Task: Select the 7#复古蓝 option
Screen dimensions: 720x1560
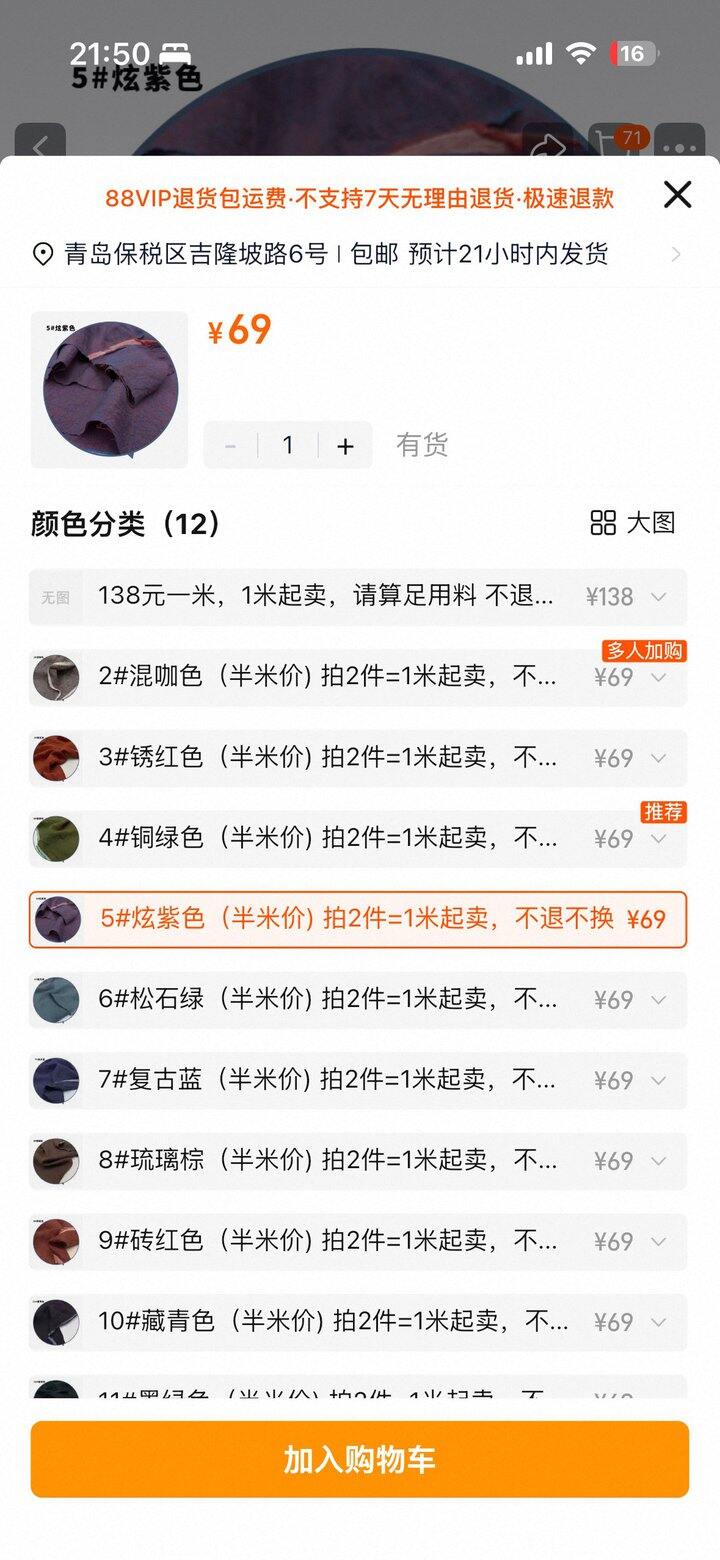Action: 358,1080
